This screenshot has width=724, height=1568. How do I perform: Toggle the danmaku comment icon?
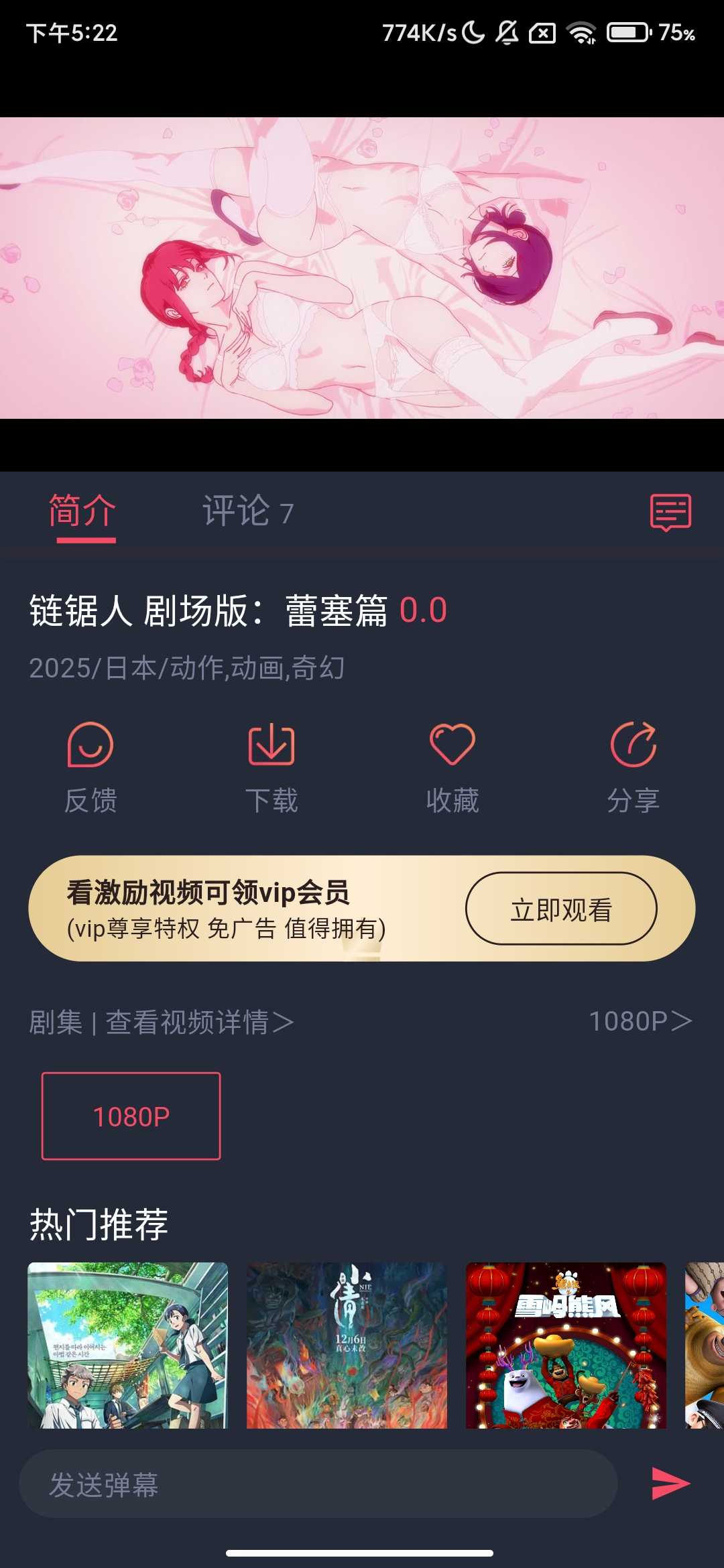pos(670,513)
